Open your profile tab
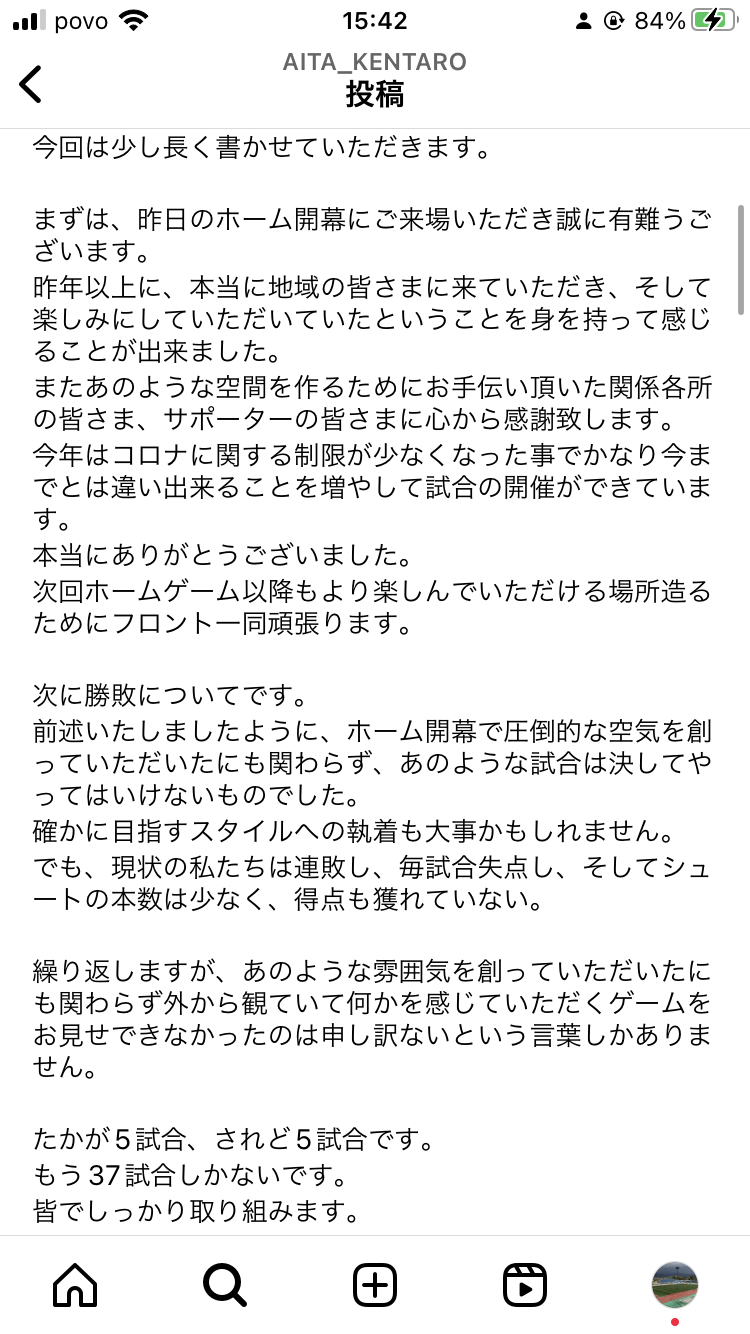Viewport: 750px width, 1334px height. click(x=675, y=1285)
